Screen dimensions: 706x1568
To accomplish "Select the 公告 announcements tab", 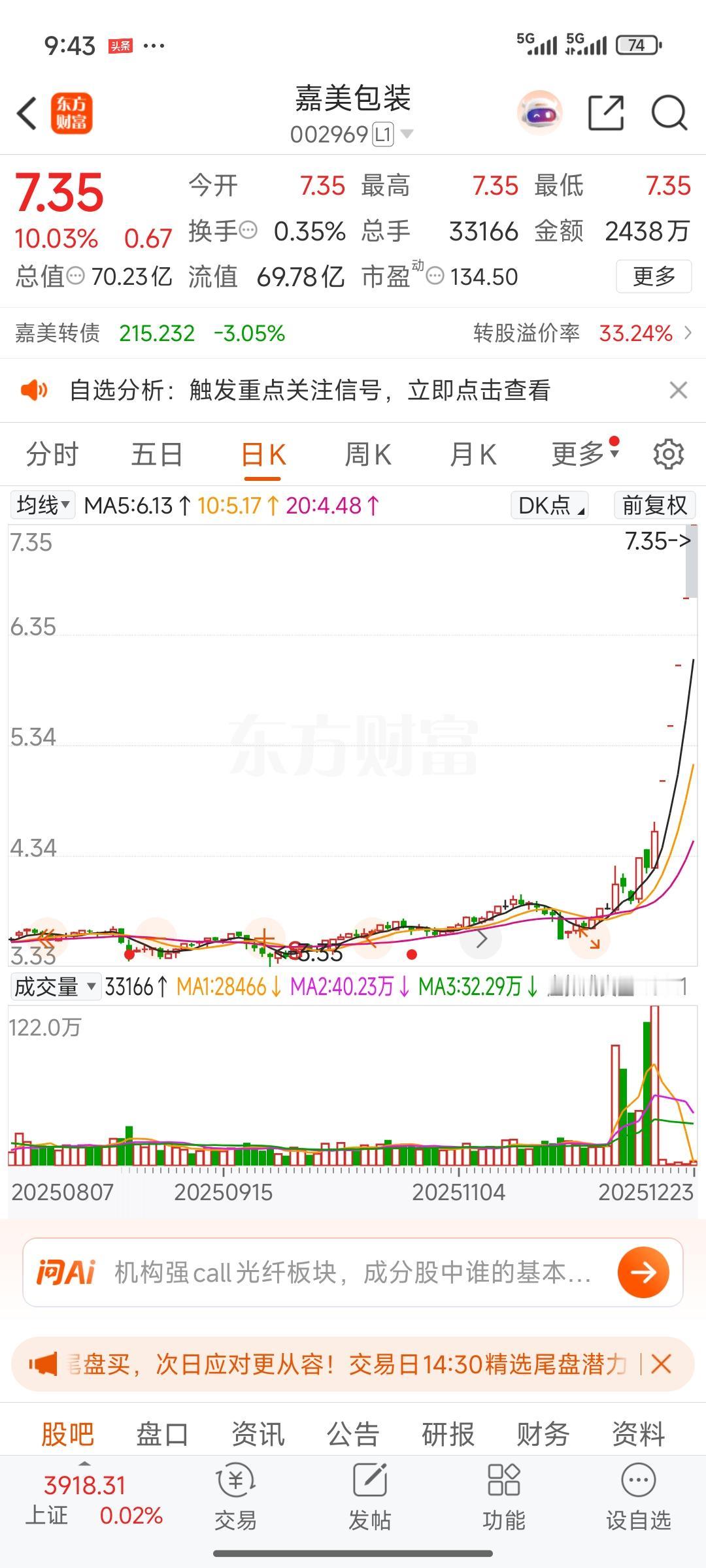I will pos(353,1433).
